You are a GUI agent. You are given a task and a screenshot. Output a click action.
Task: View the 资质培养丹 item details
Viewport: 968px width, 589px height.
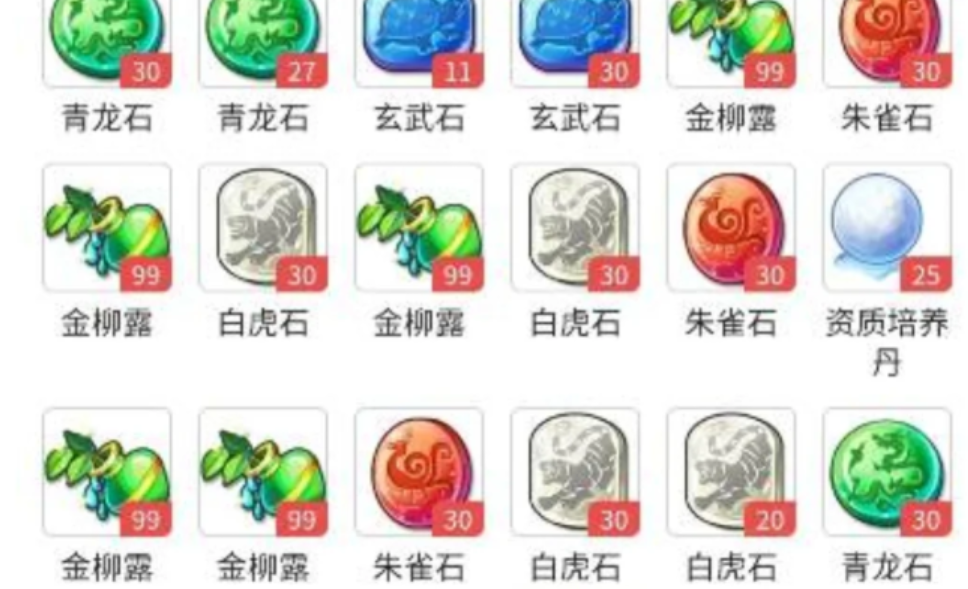click(x=886, y=230)
